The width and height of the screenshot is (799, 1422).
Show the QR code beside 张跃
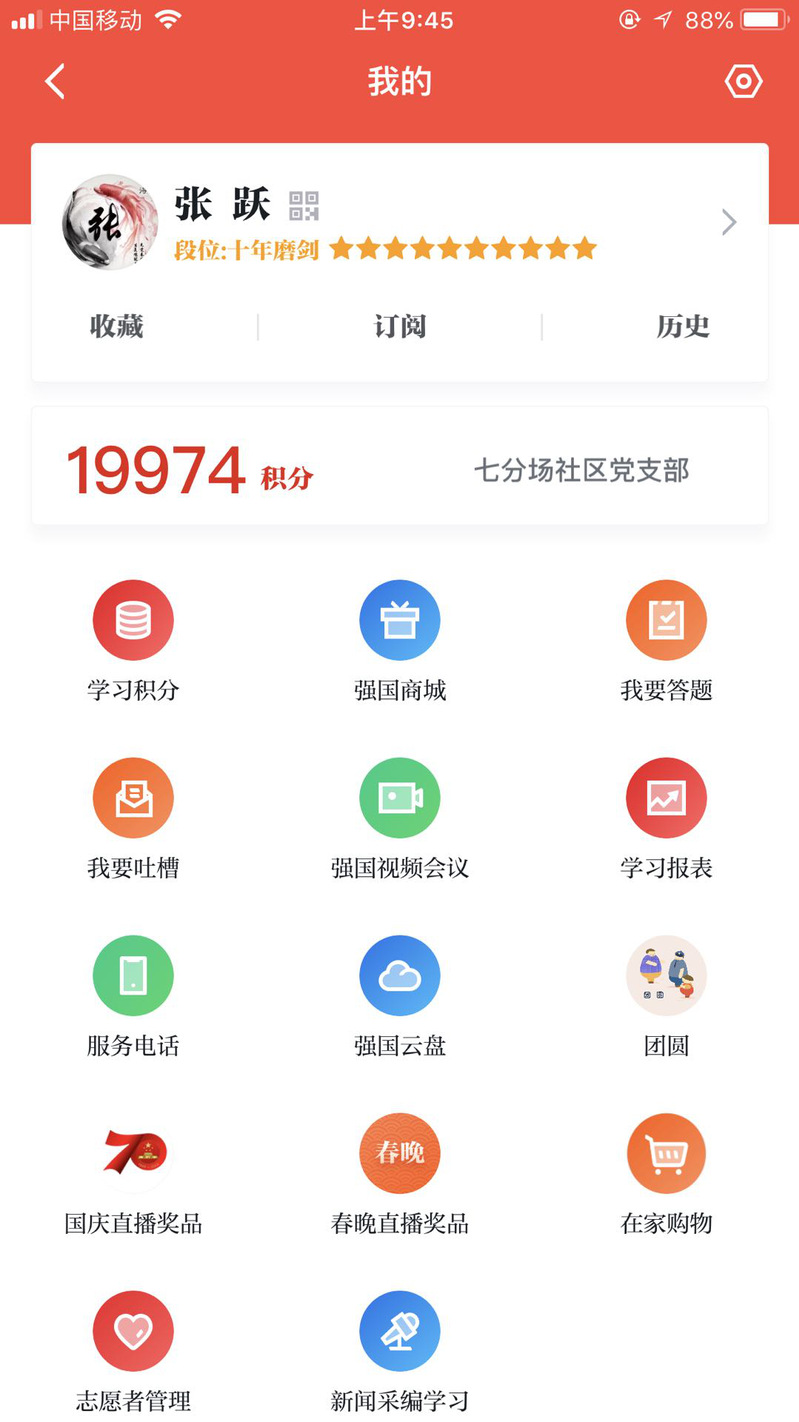[x=304, y=206]
